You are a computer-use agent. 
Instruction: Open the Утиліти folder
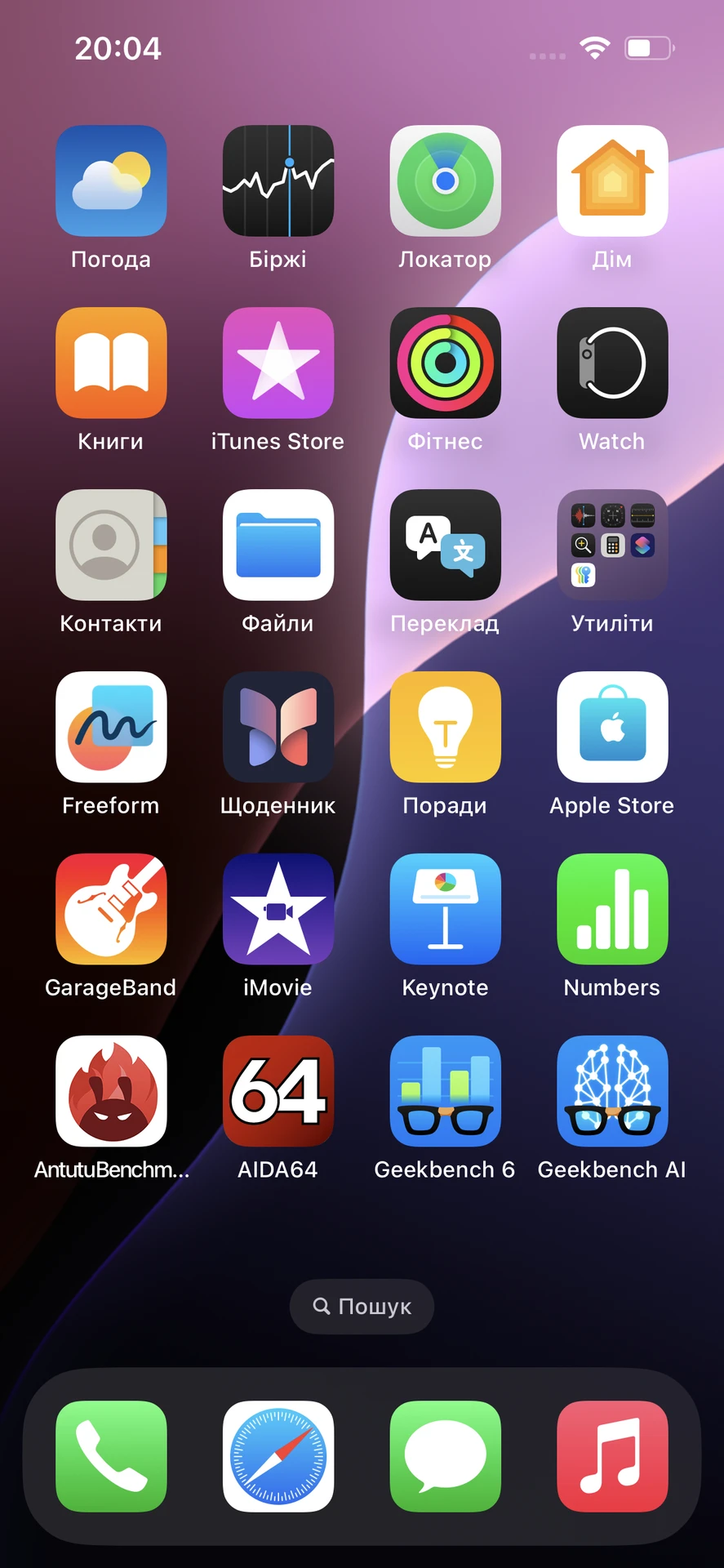[612, 545]
